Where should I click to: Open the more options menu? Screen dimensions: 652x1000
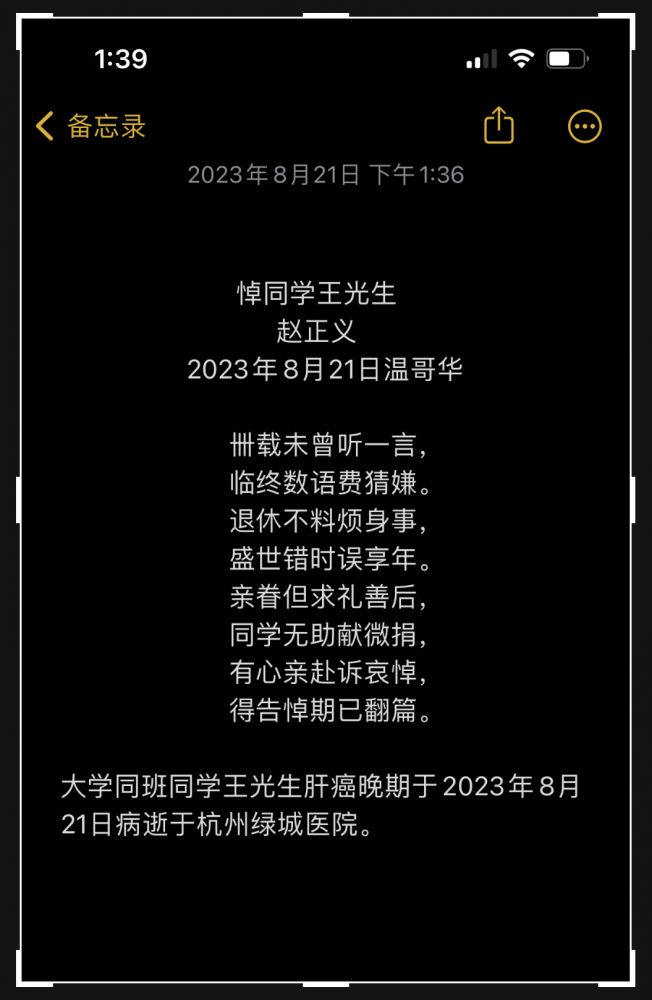click(584, 126)
